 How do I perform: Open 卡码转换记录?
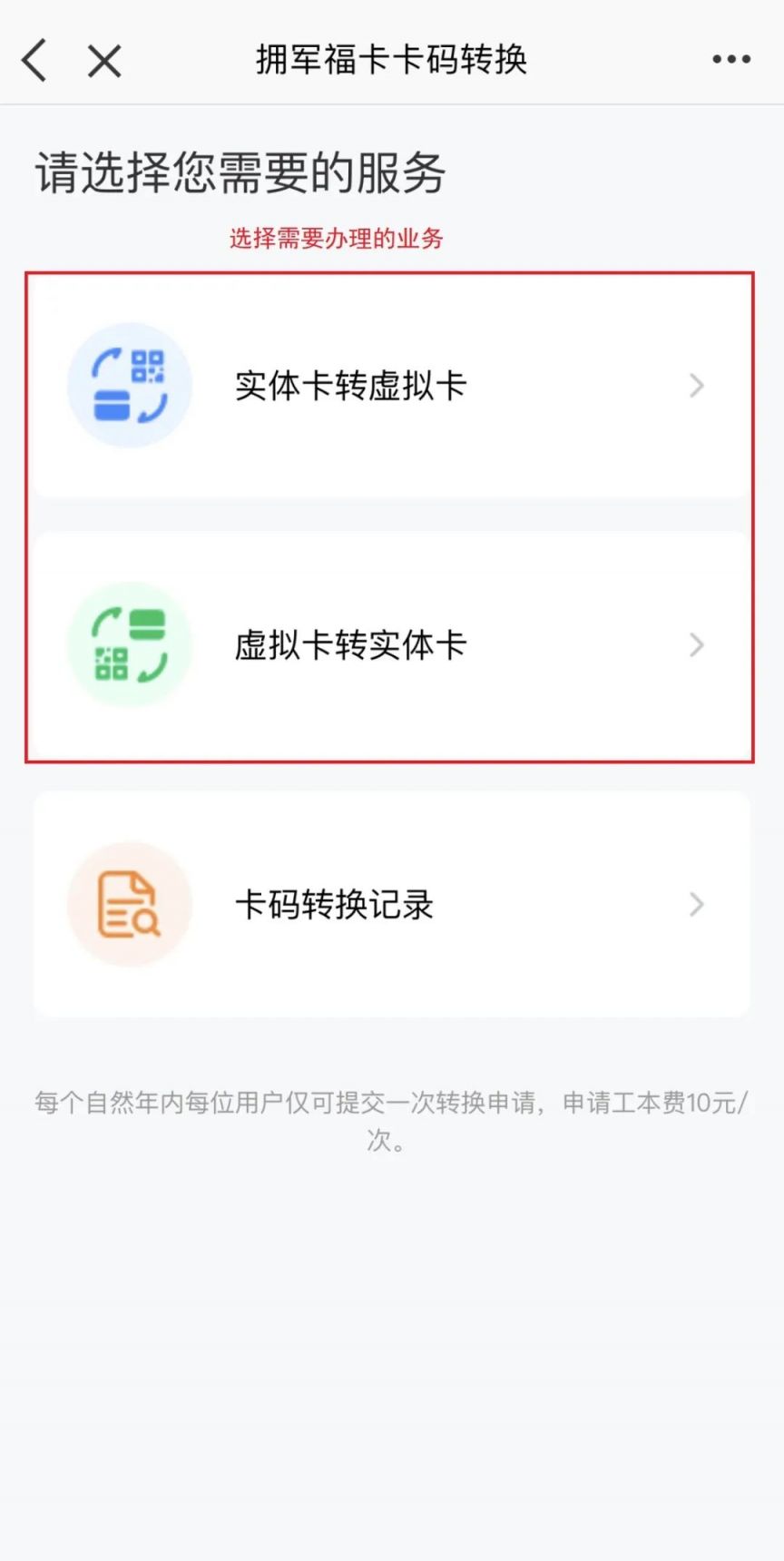[391, 904]
